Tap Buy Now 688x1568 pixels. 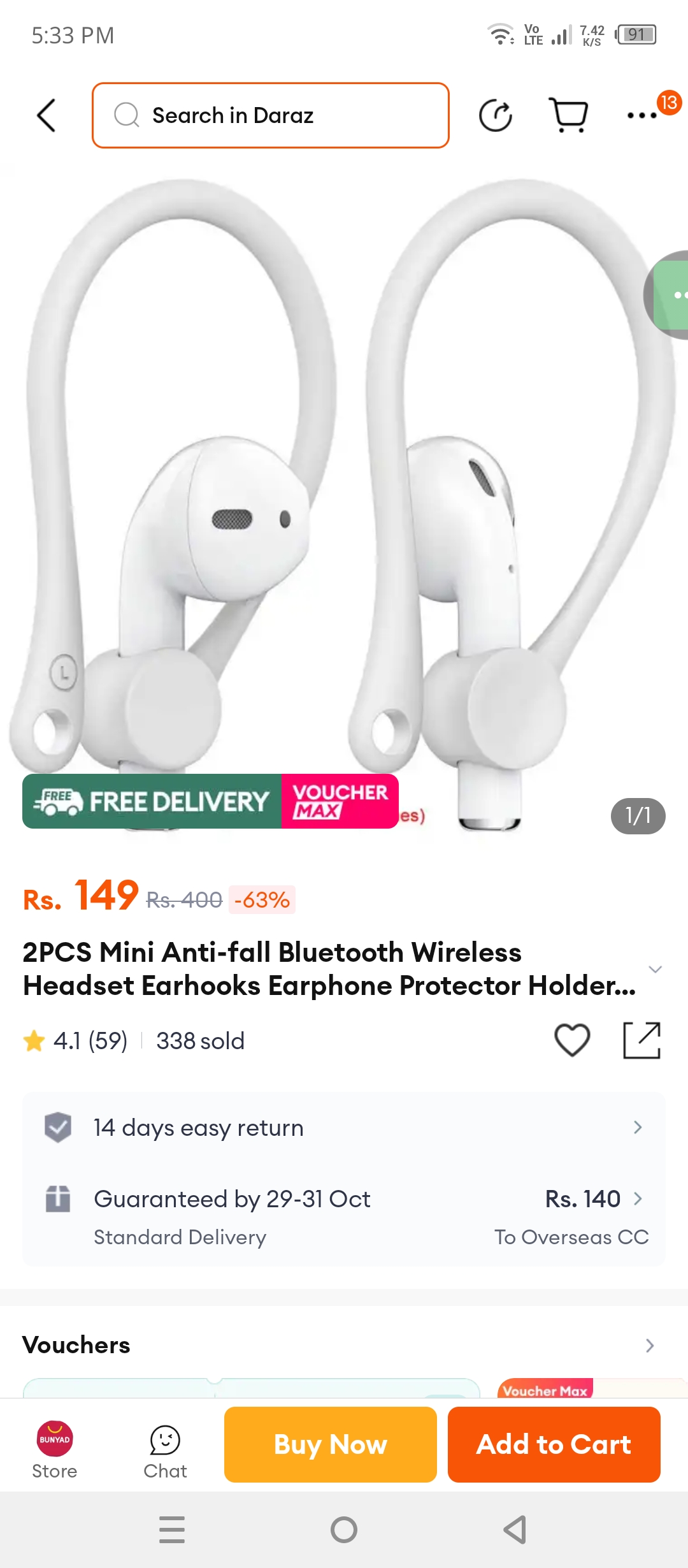pos(331,1444)
